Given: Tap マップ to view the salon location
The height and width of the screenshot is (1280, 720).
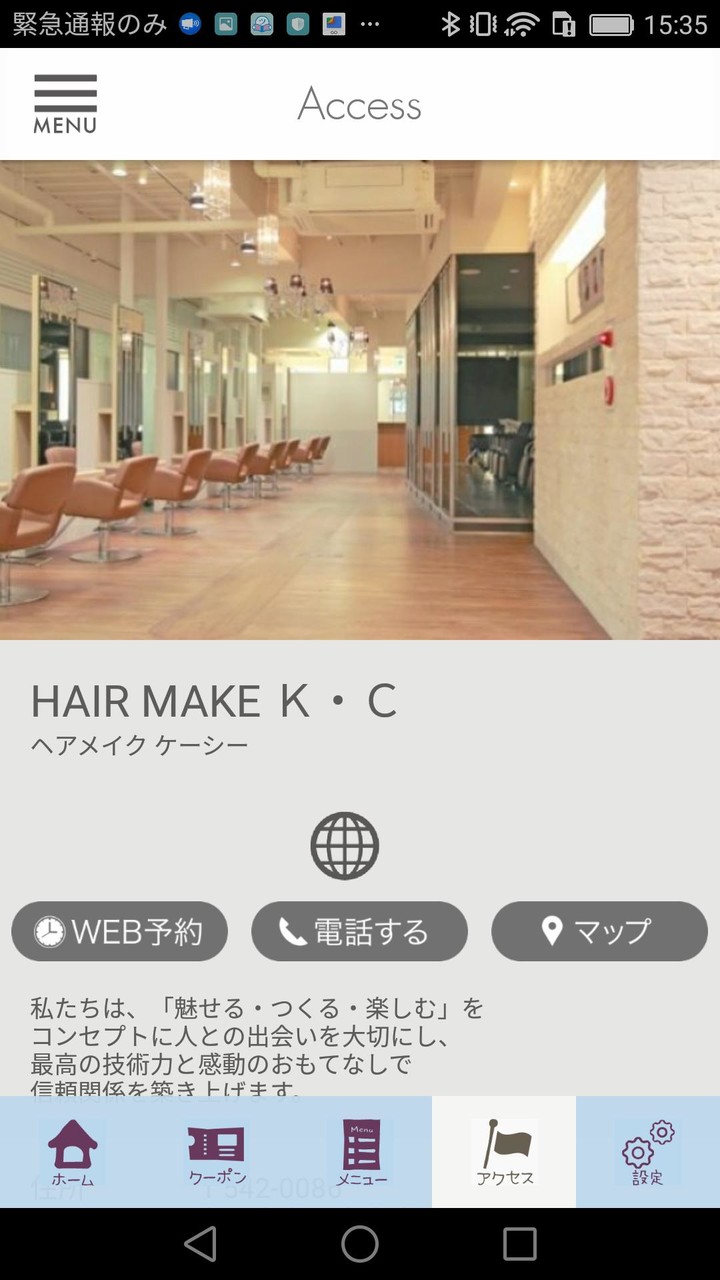Looking at the screenshot, I should 599,931.
